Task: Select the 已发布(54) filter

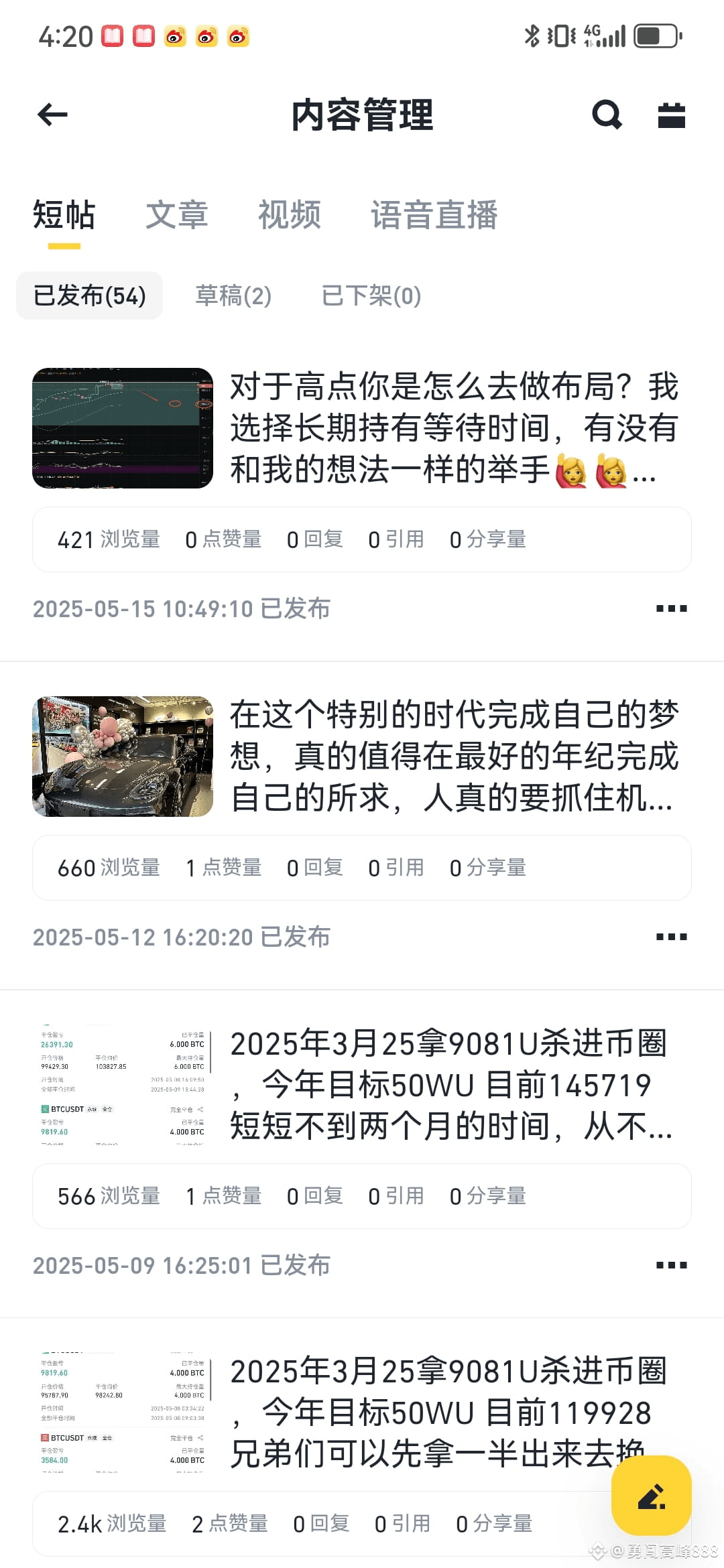Action: [89, 296]
